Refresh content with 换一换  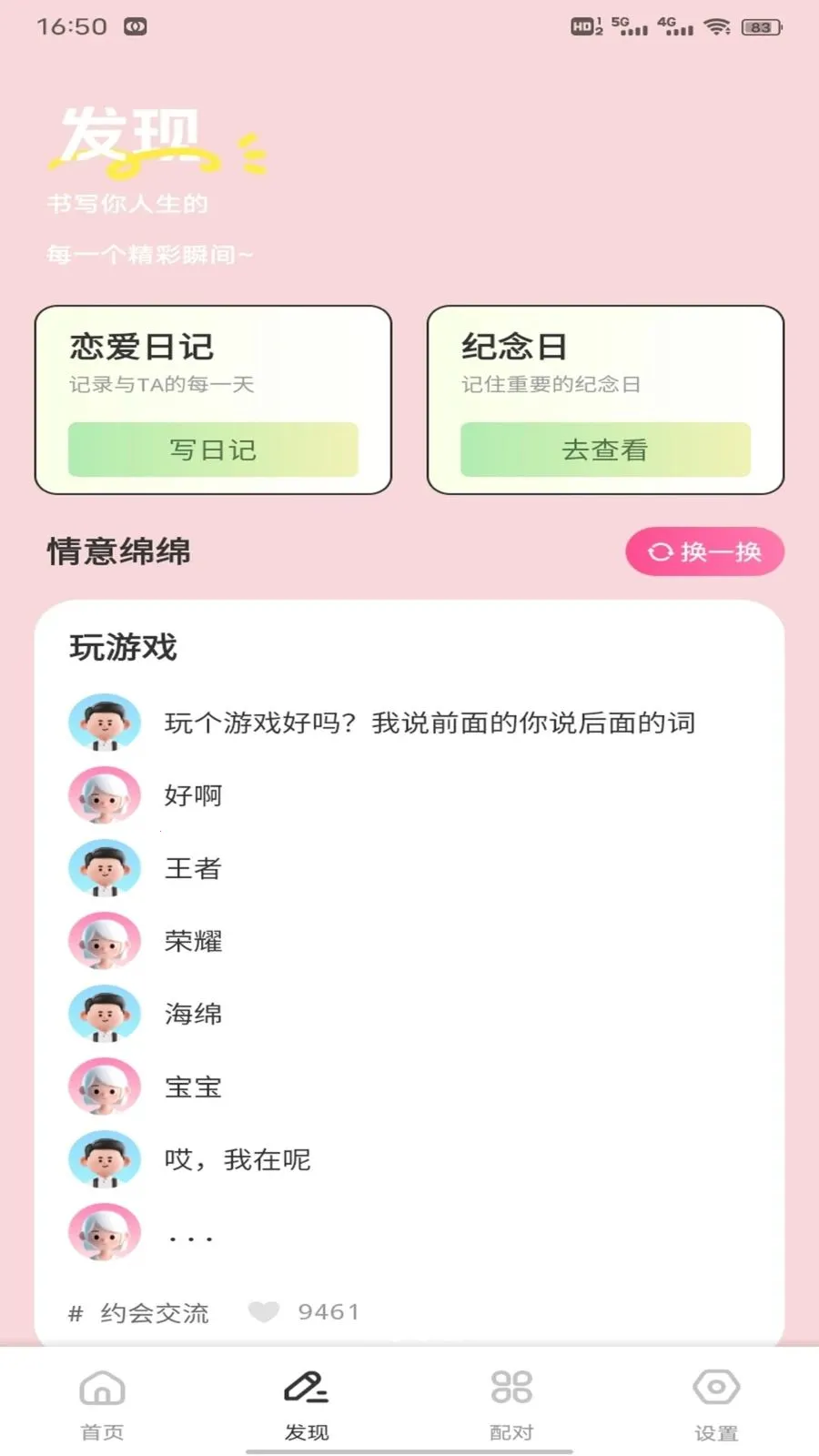pos(704,551)
